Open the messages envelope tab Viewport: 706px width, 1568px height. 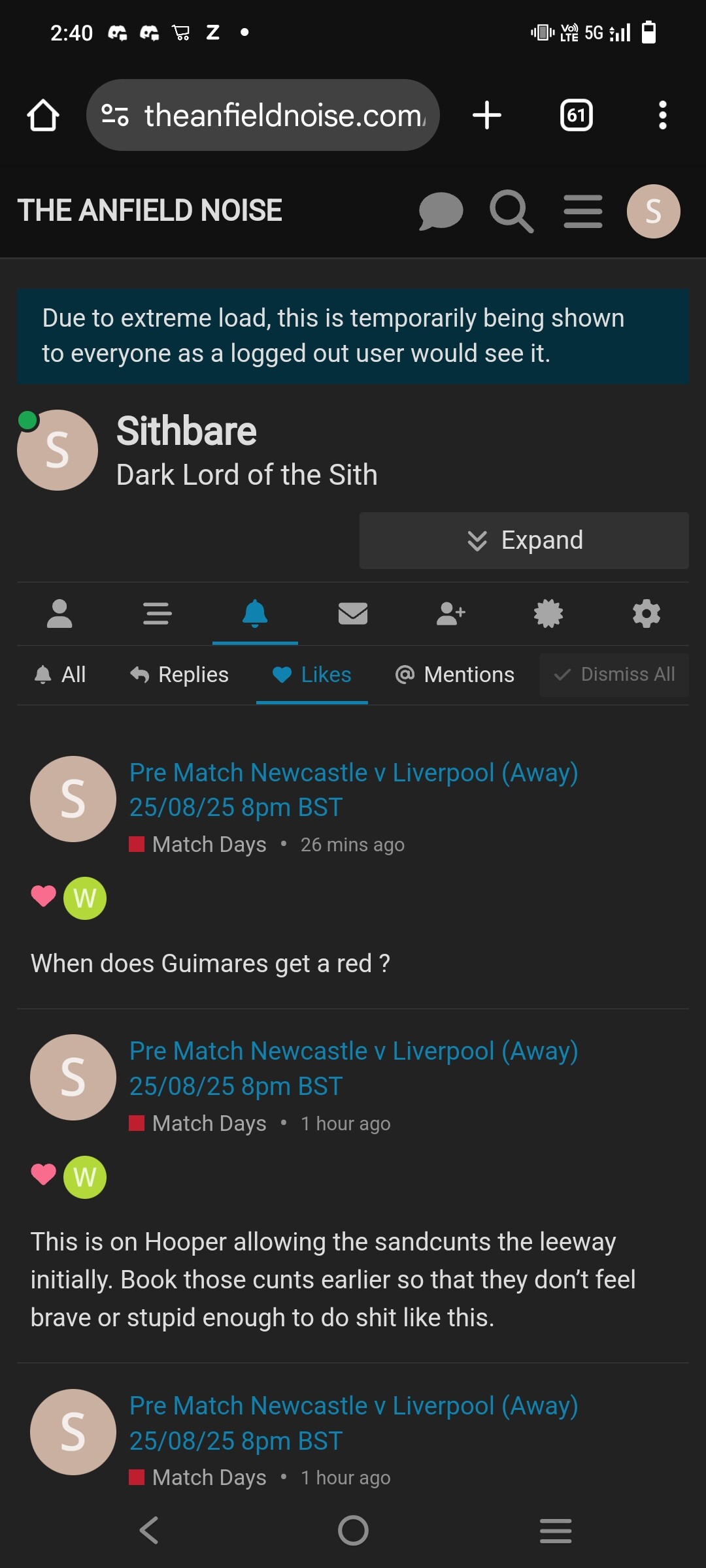click(x=353, y=613)
